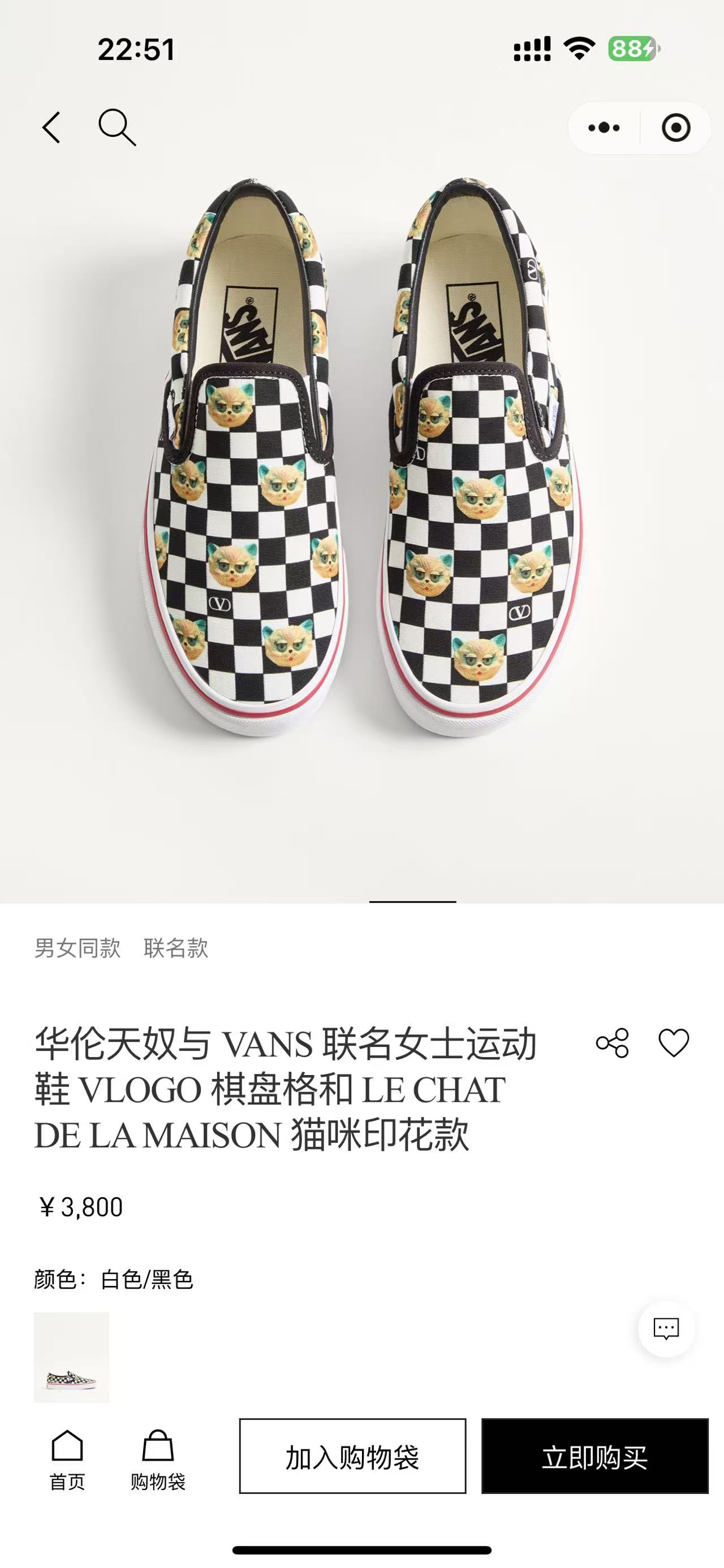Add the sneaker to wishlist with the heart
724x1568 pixels.
[674, 1043]
